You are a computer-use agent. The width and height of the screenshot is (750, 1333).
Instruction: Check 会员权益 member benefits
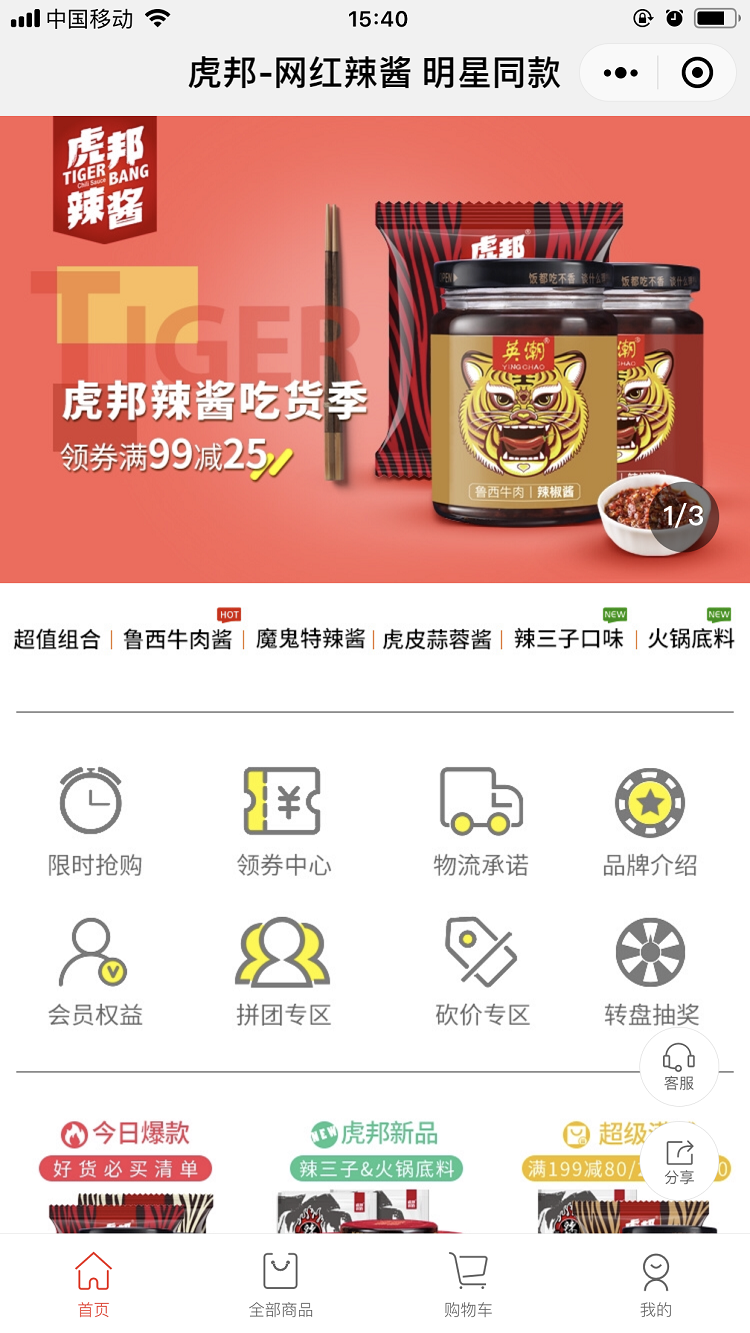(x=93, y=972)
